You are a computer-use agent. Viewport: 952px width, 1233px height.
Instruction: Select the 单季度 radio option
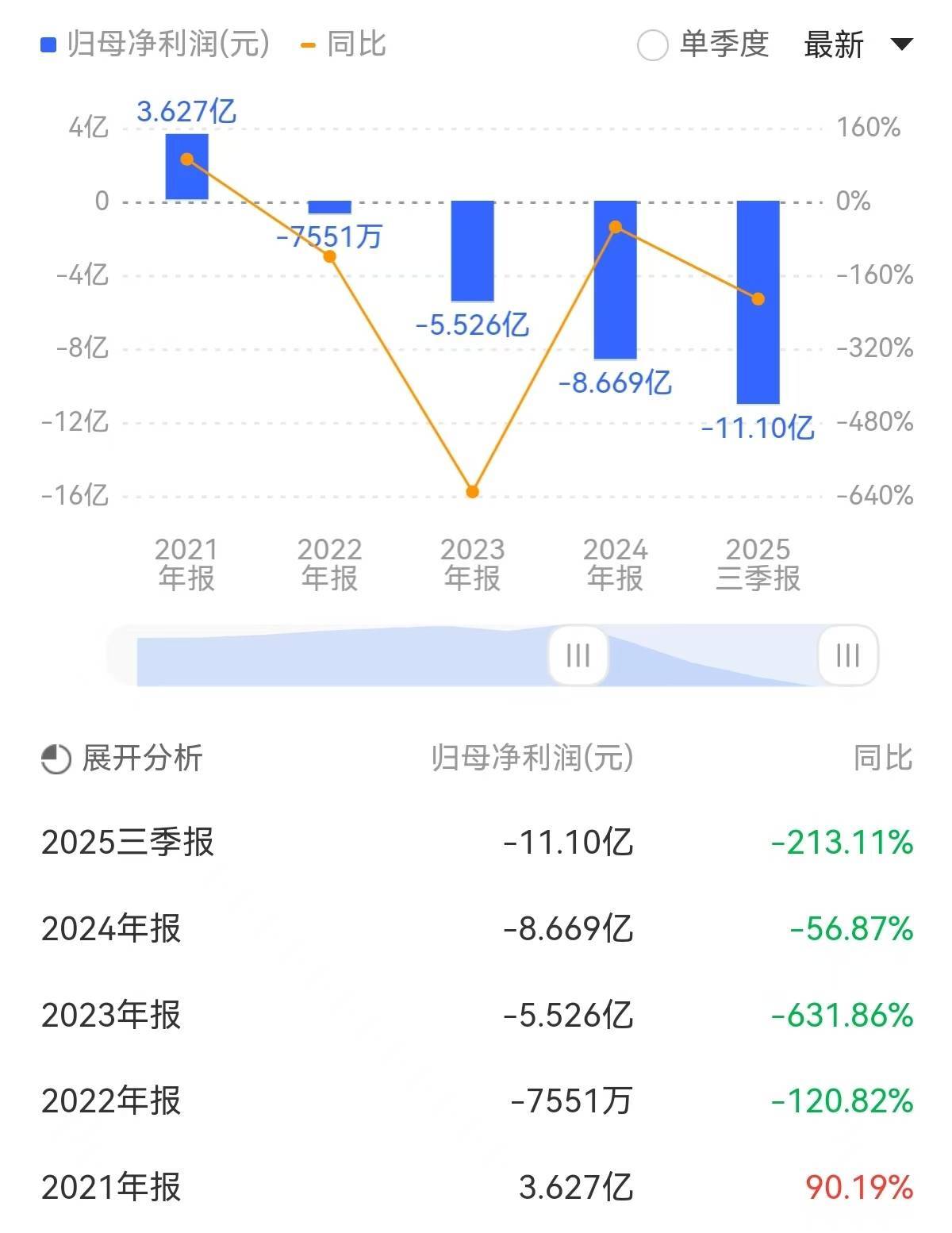pos(653,45)
